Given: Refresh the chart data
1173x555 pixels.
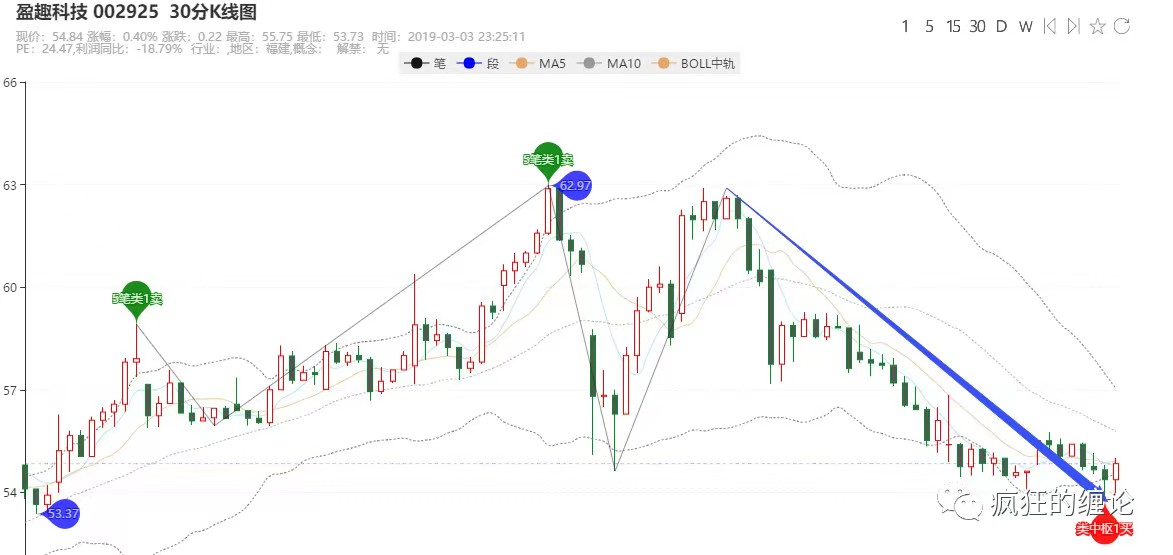Looking at the screenshot, I should point(1122,27).
